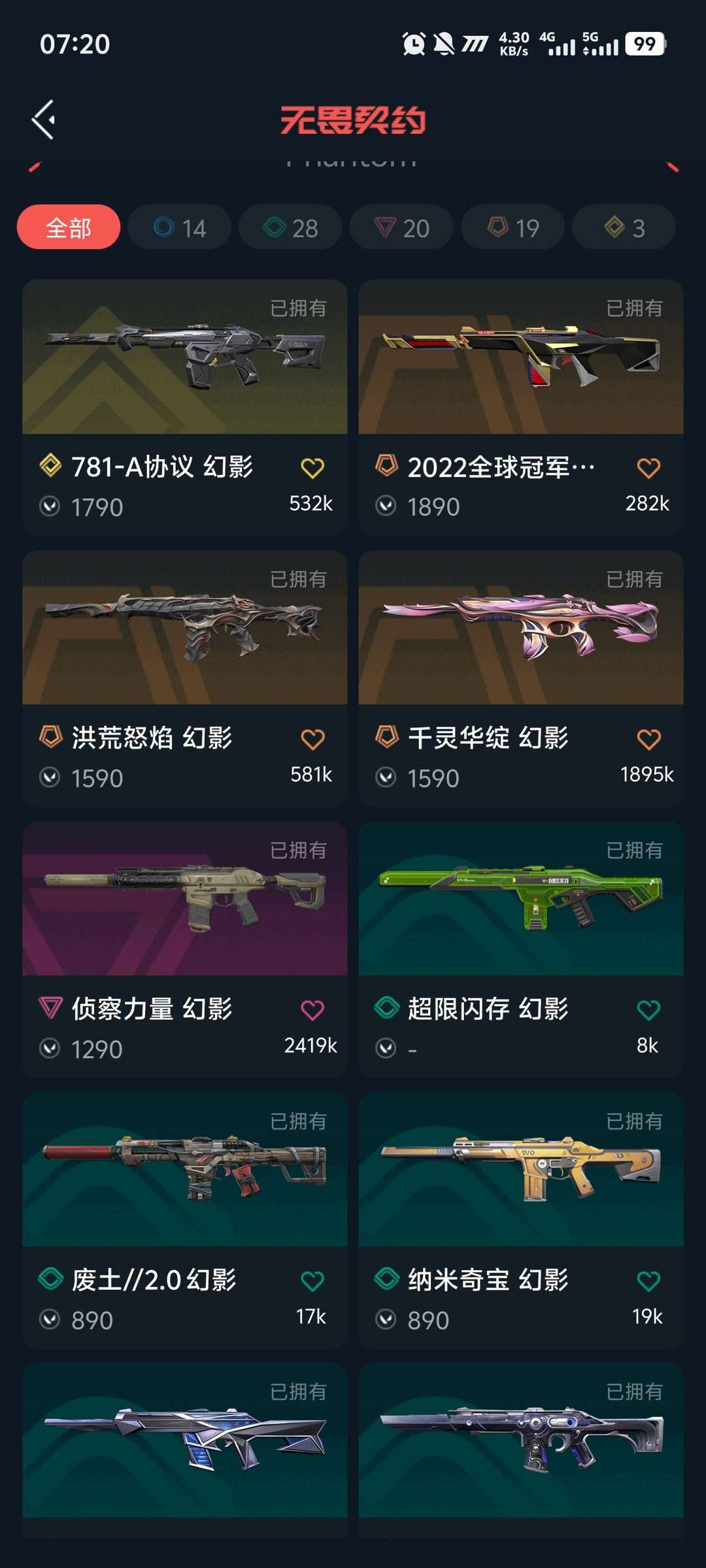The height and width of the screenshot is (1568, 706).
Task: Switch to the 全部 filter tab
Action: (x=68, y=227)
